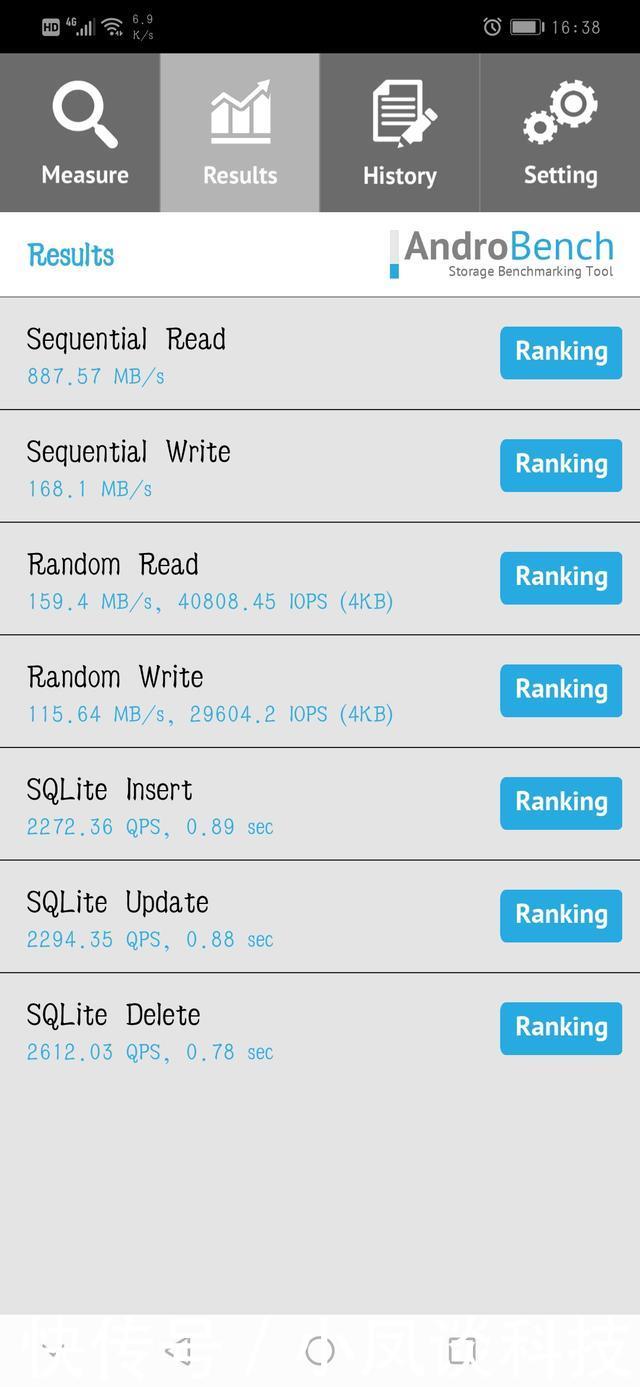Image resolution: width=640 pixels, height=1387 pixels.
Task: Select the Results tab
Action: 240,133
